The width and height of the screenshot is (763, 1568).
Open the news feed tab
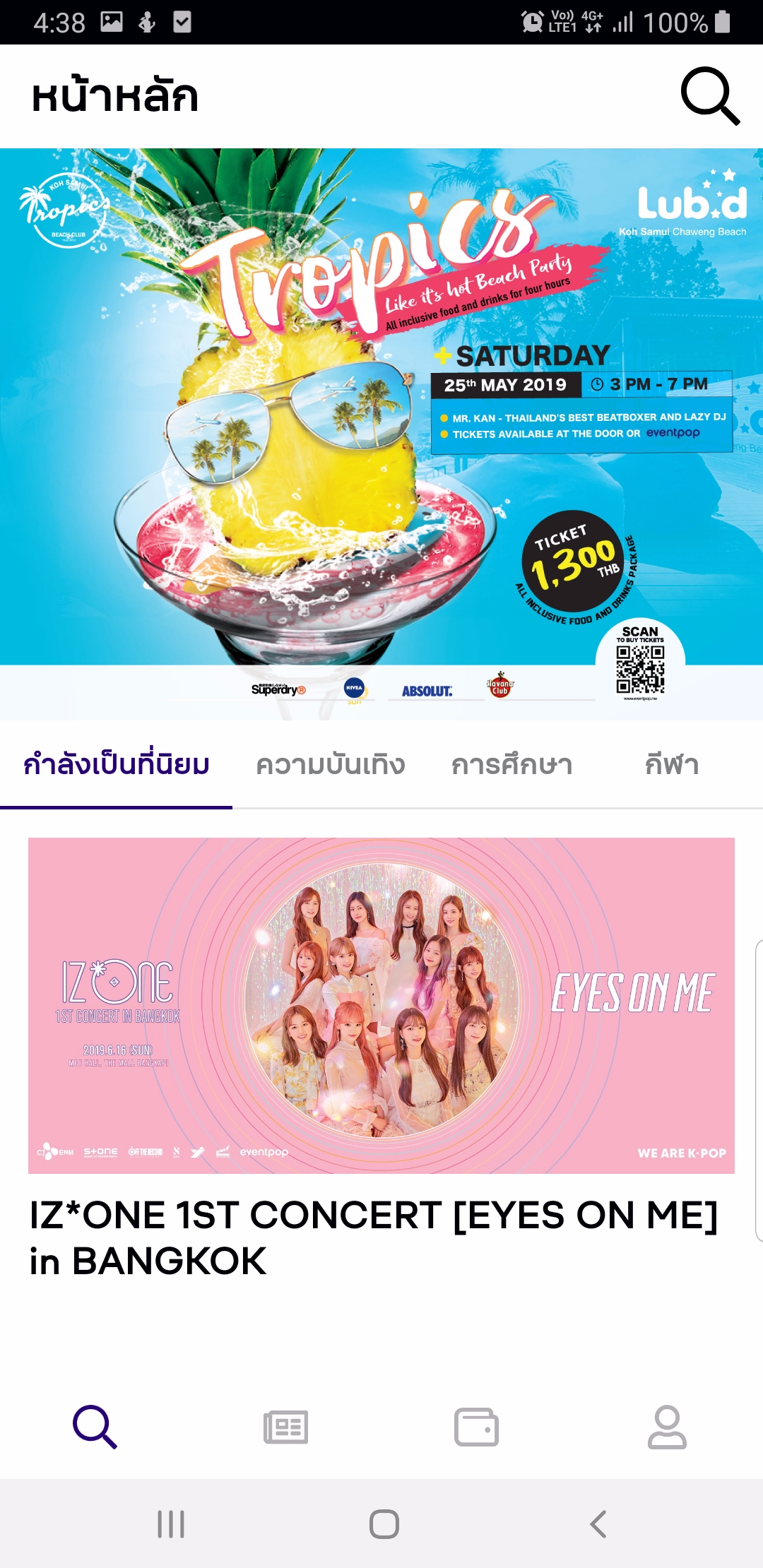point(286,1427)
